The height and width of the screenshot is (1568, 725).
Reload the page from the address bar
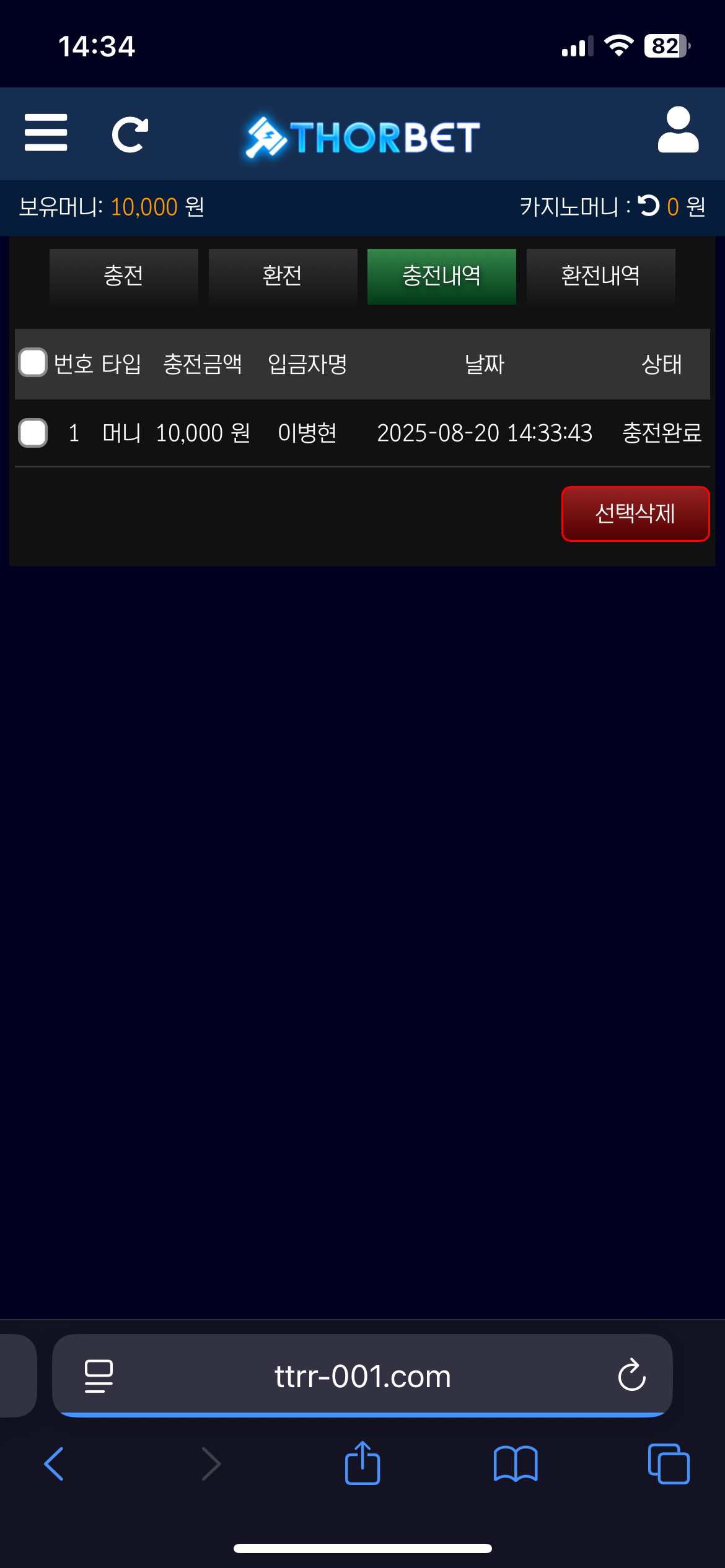(x=631, y=1376)
